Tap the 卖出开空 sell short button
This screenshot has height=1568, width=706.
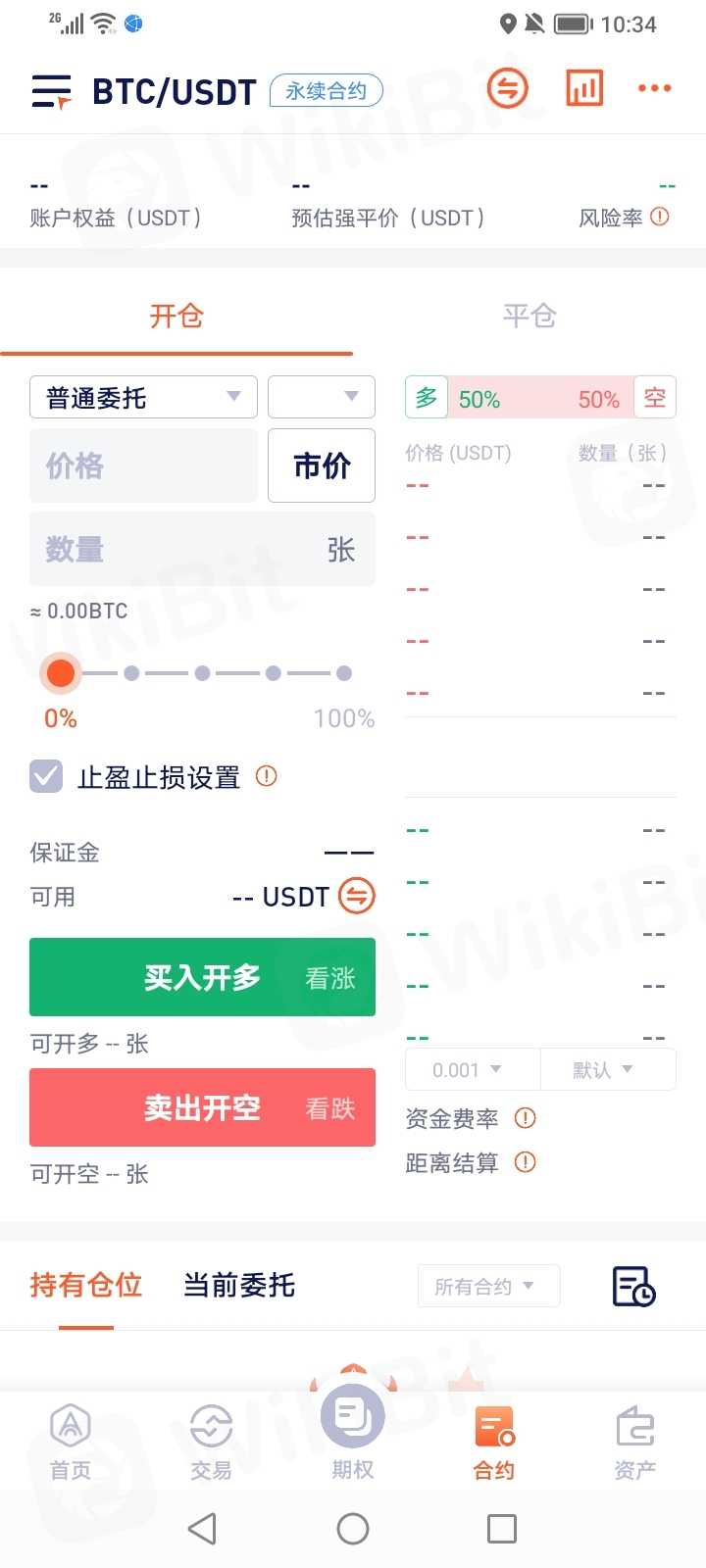202,1107
